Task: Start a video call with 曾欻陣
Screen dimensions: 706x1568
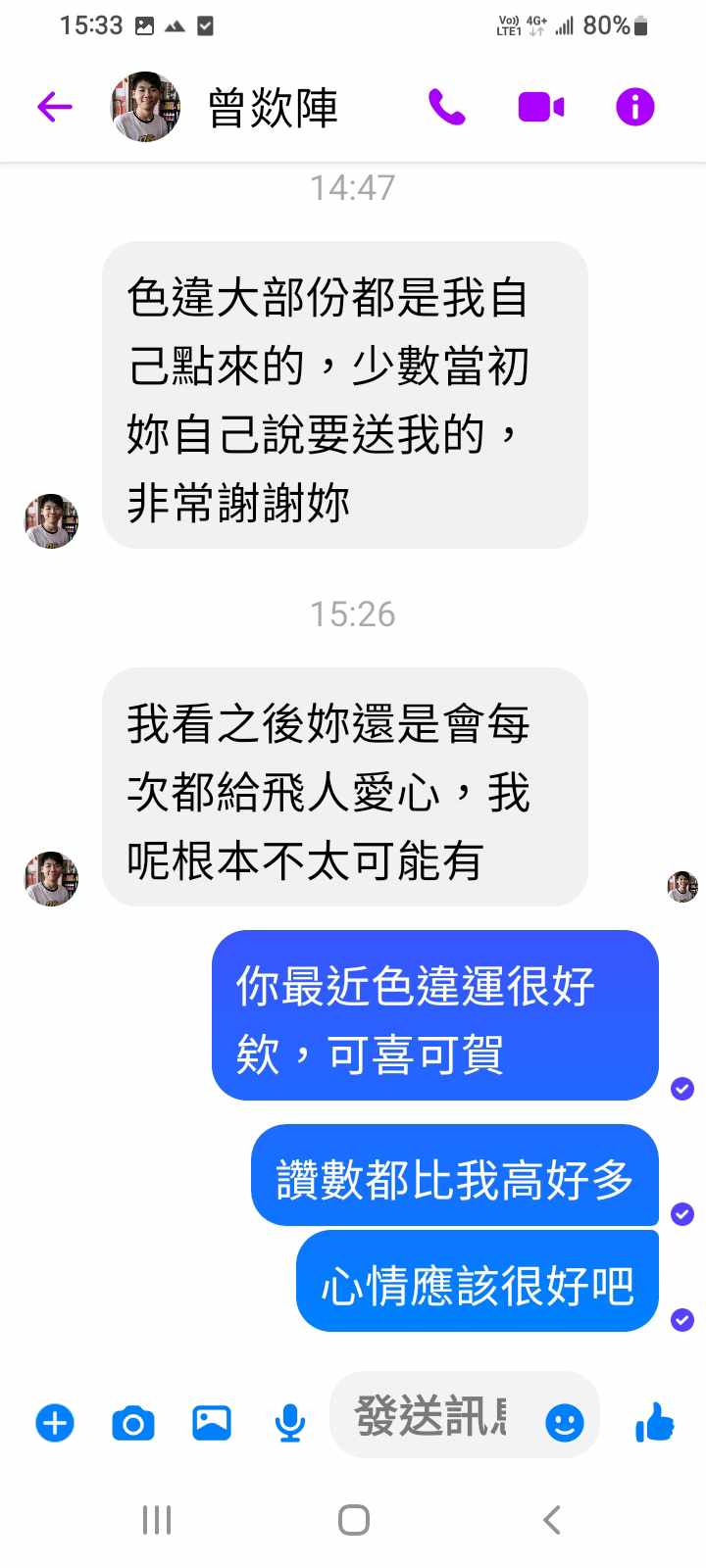Action: [x=540, y=107]
